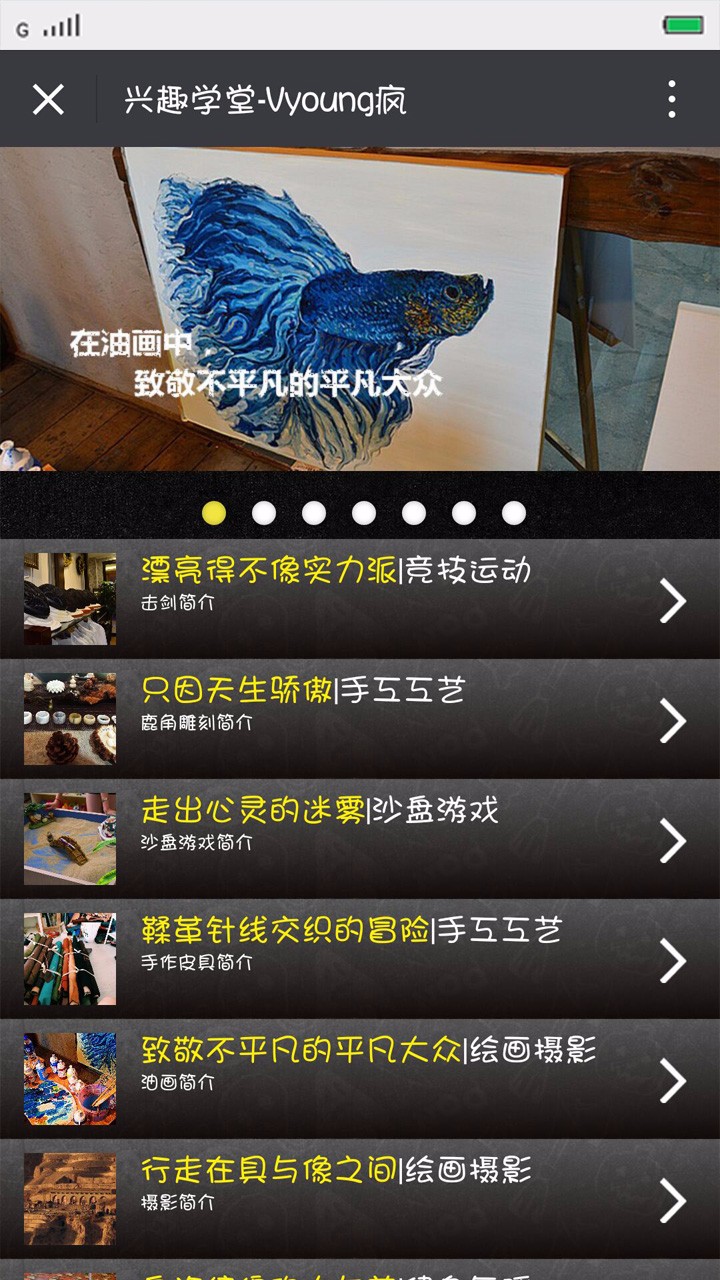Close the 兴趣学堂 webpage
This screenshot has height=1280, width=720.
(x=48, y=100)
